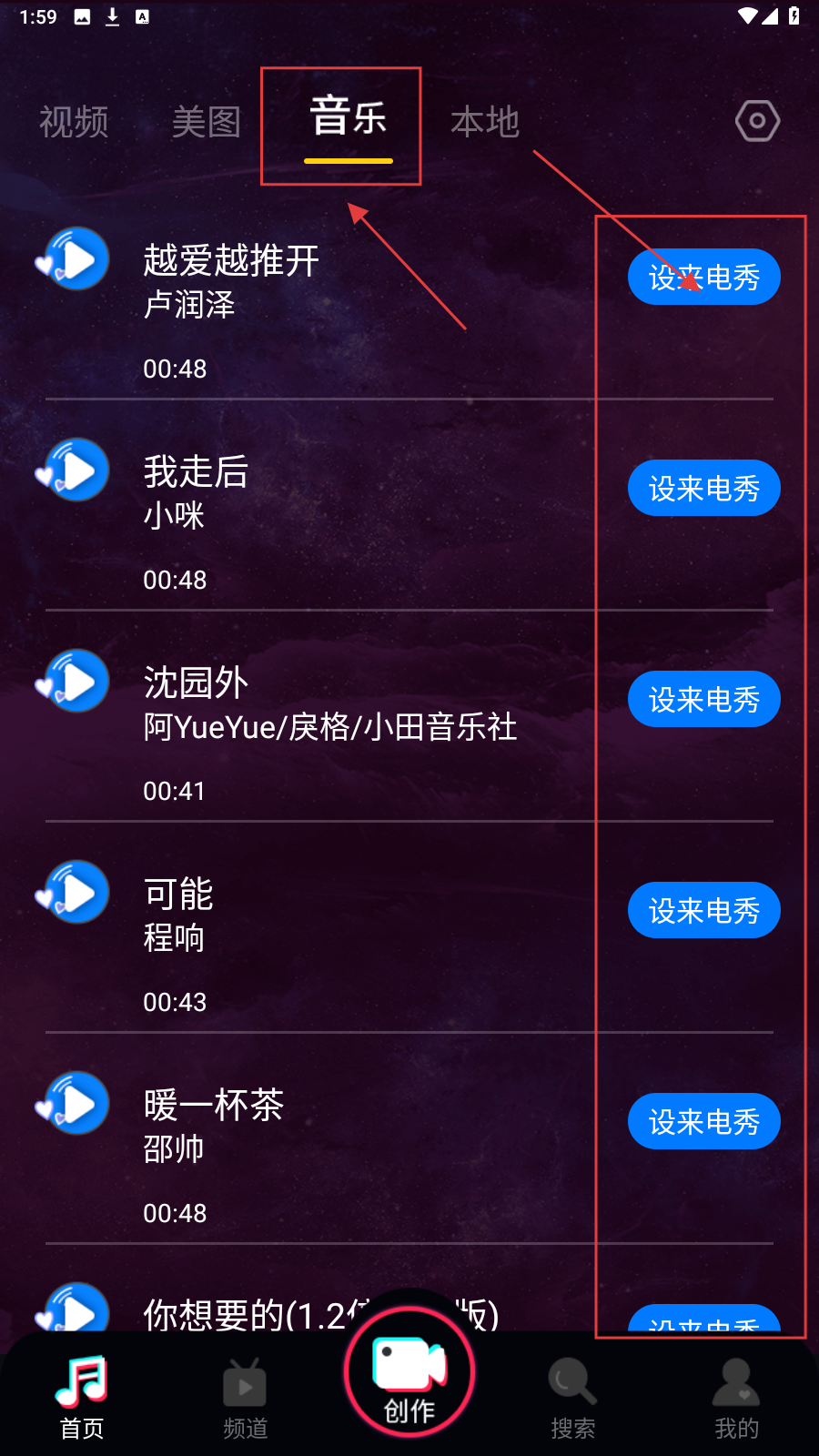Image resolution: width=819 pixels, height=1456 pixels.
Task: Play the song 暖一杯茶
Action: pyautogui.click(x=77, y=1104)
